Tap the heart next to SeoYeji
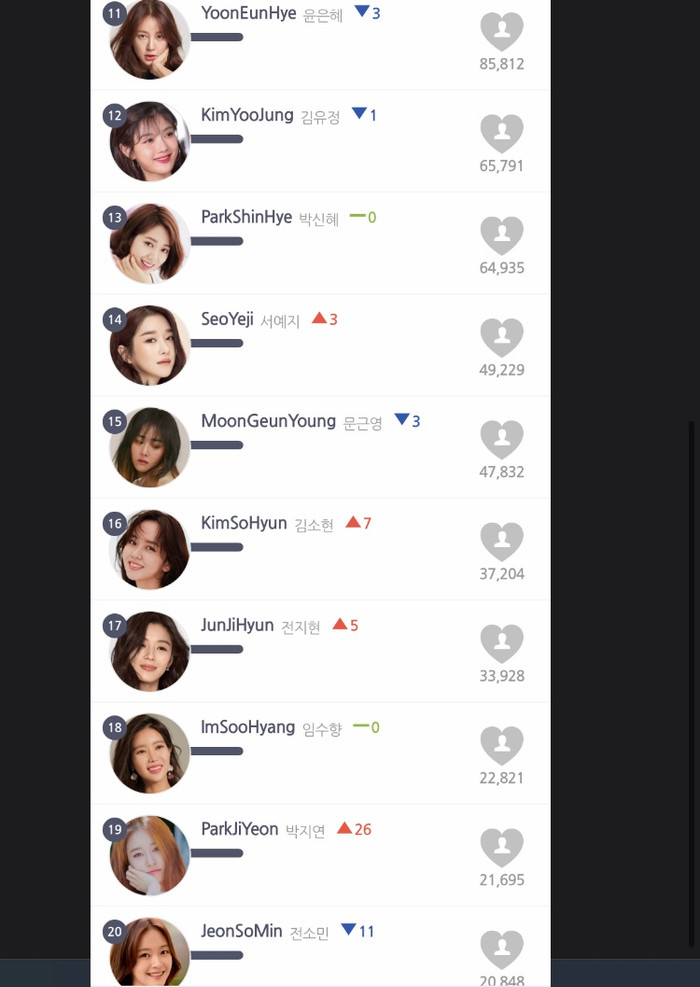Viewport: 700px width, 987px height. (501, 337)
